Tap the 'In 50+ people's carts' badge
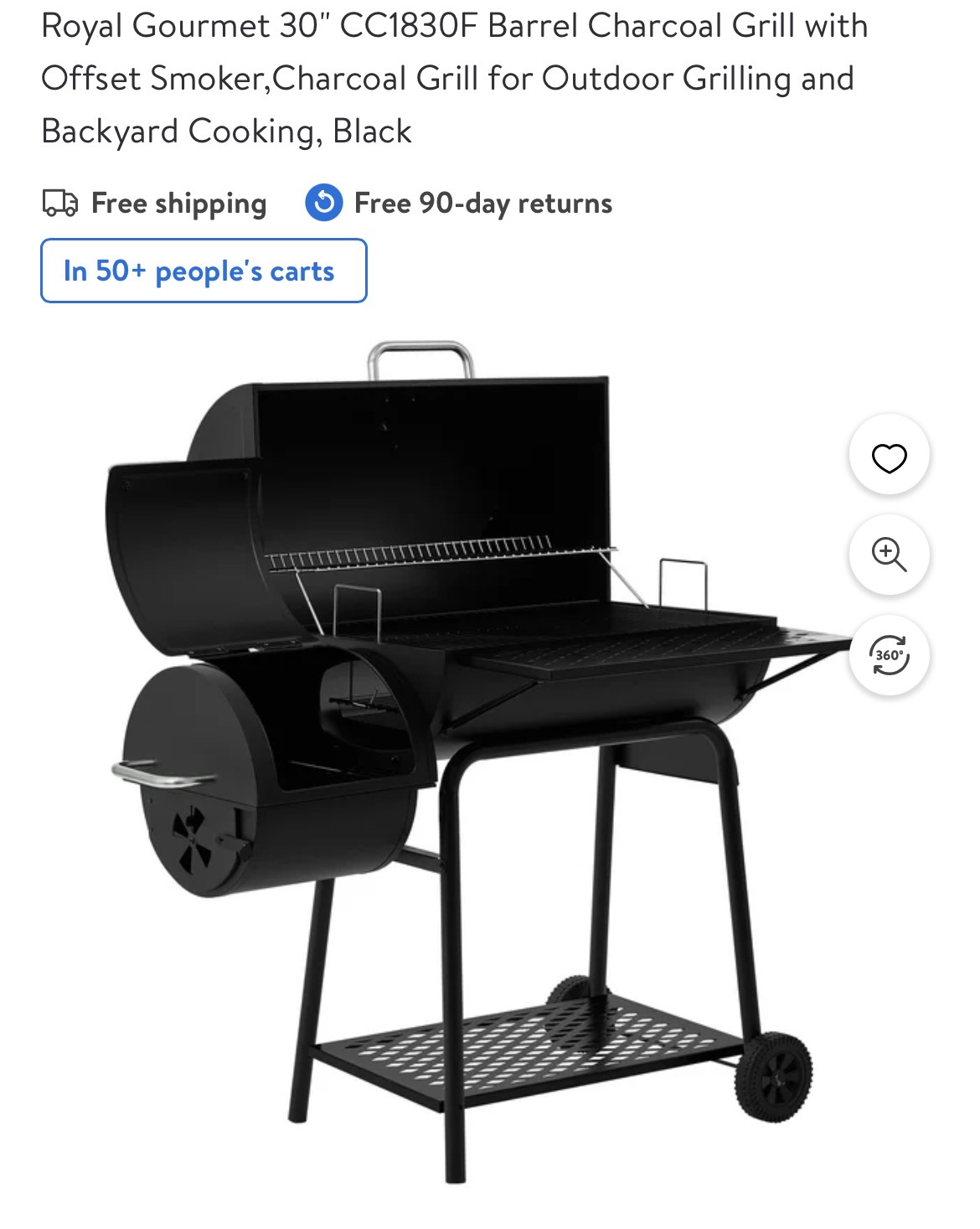This screenshot has width=980, height=1229. point(204,271)
